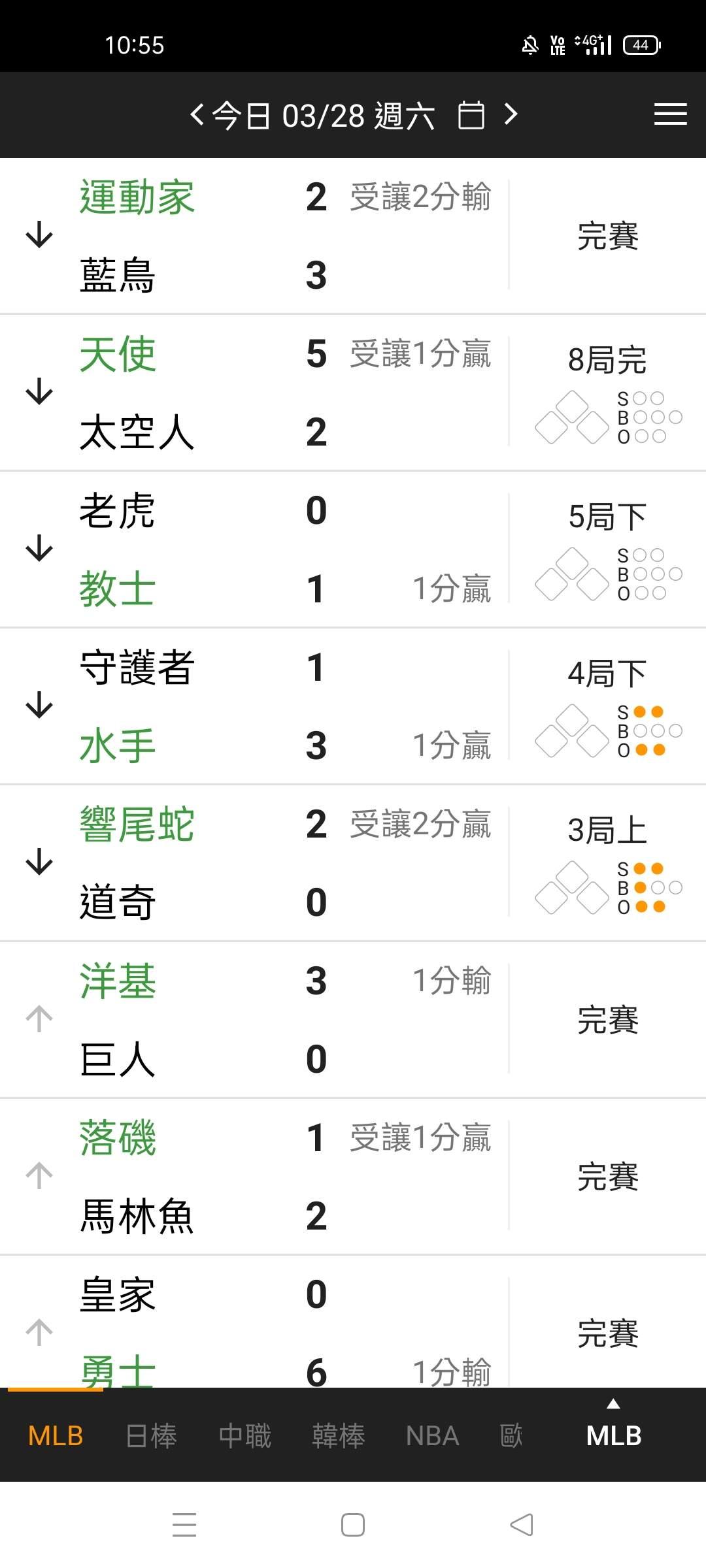Go to the previous day's scores
Image resolution: width=706 pixels, height=1568 pixels.
tap(197, 115)
